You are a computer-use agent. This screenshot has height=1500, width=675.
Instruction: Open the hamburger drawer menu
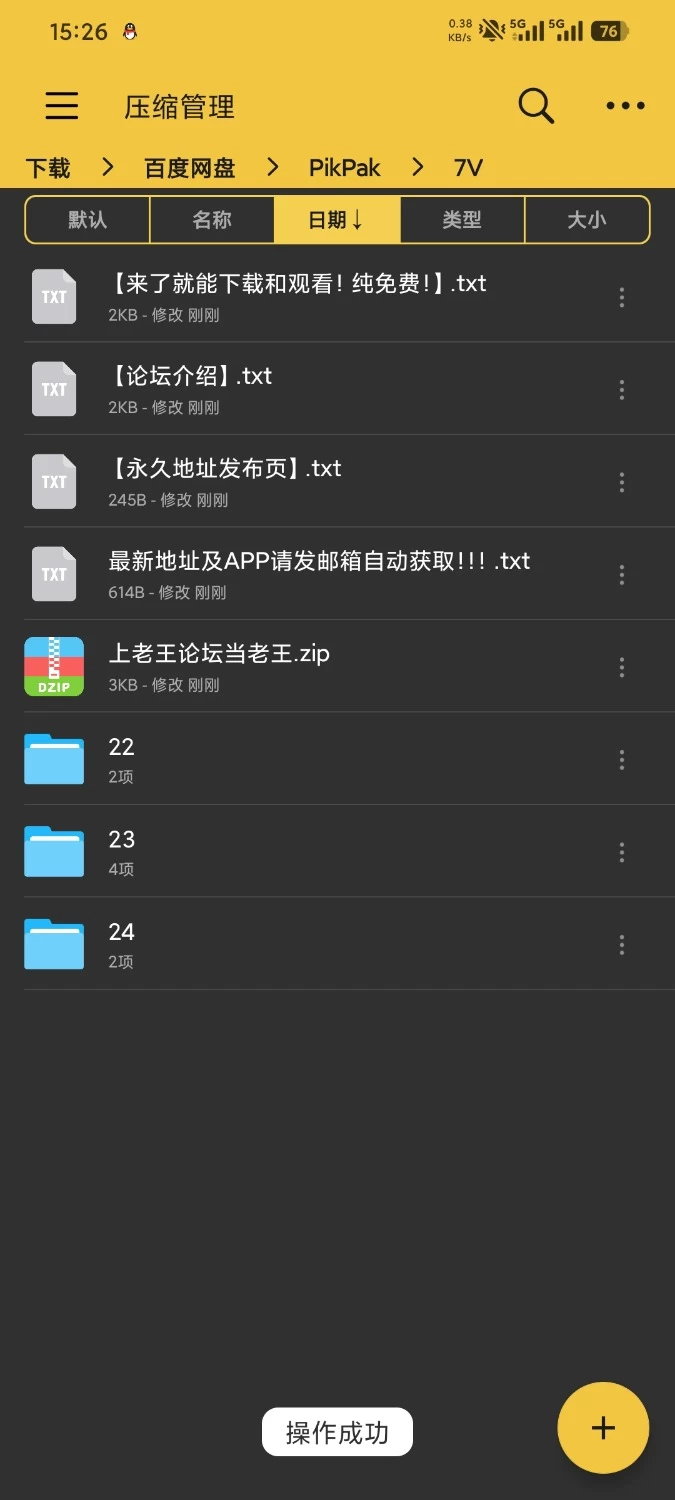click(62, 106)
